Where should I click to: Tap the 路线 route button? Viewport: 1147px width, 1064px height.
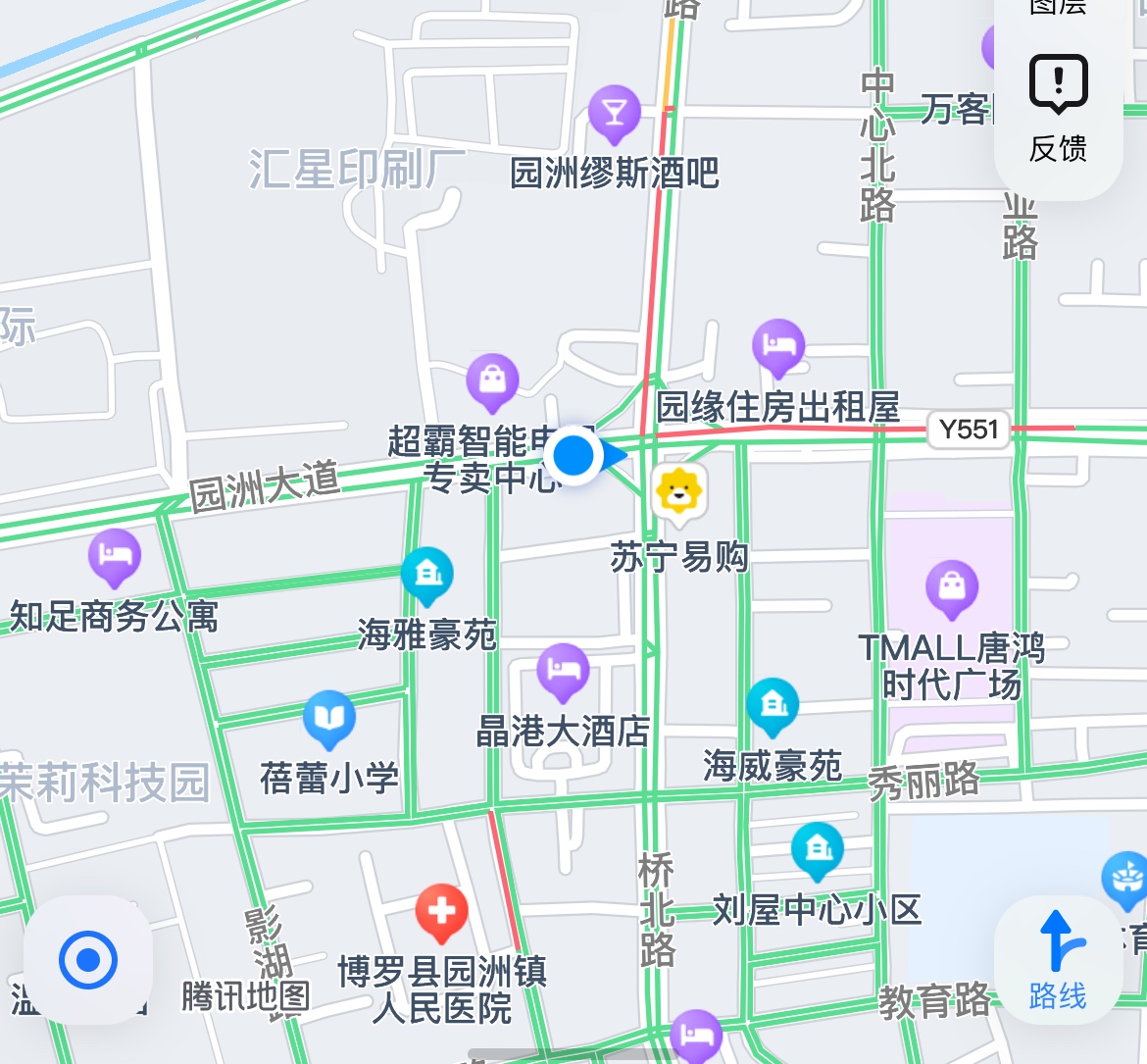point(1058,959)
